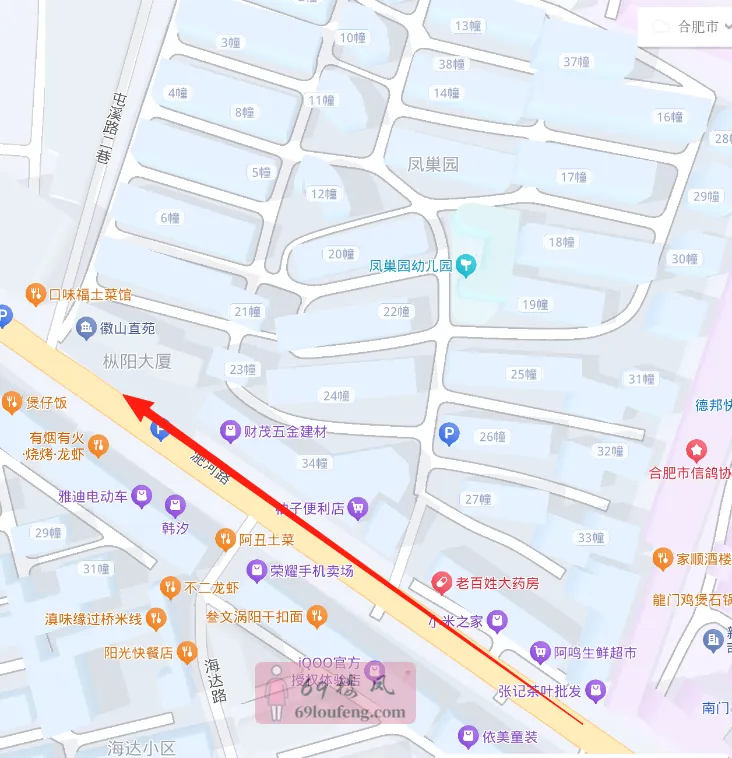Click the 雅迪电动车 shop marker
Viewport: 732px width, 758px height.
(x=141, y=496)
